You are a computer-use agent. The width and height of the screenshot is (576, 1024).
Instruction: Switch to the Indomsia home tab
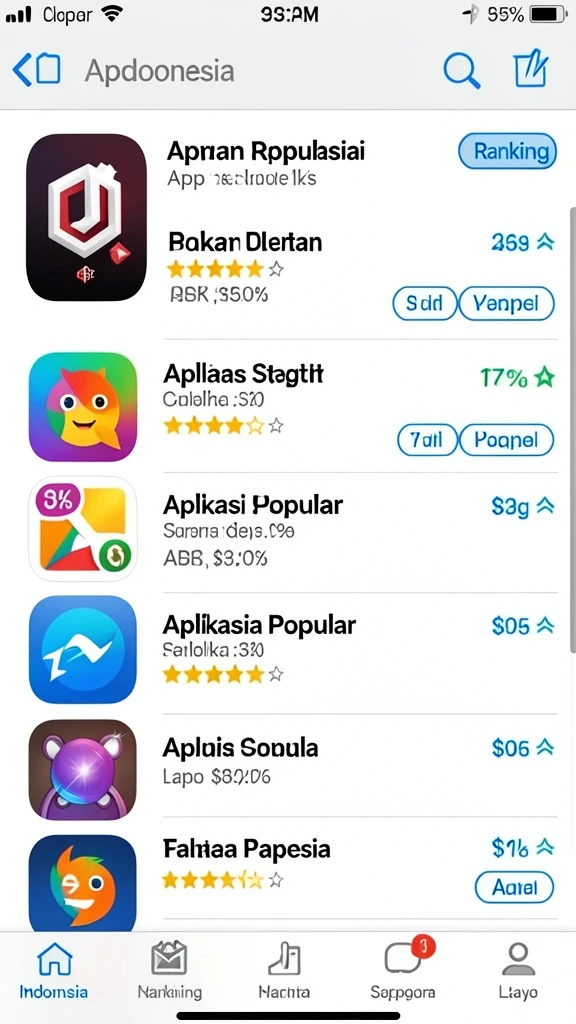point(54,971)
